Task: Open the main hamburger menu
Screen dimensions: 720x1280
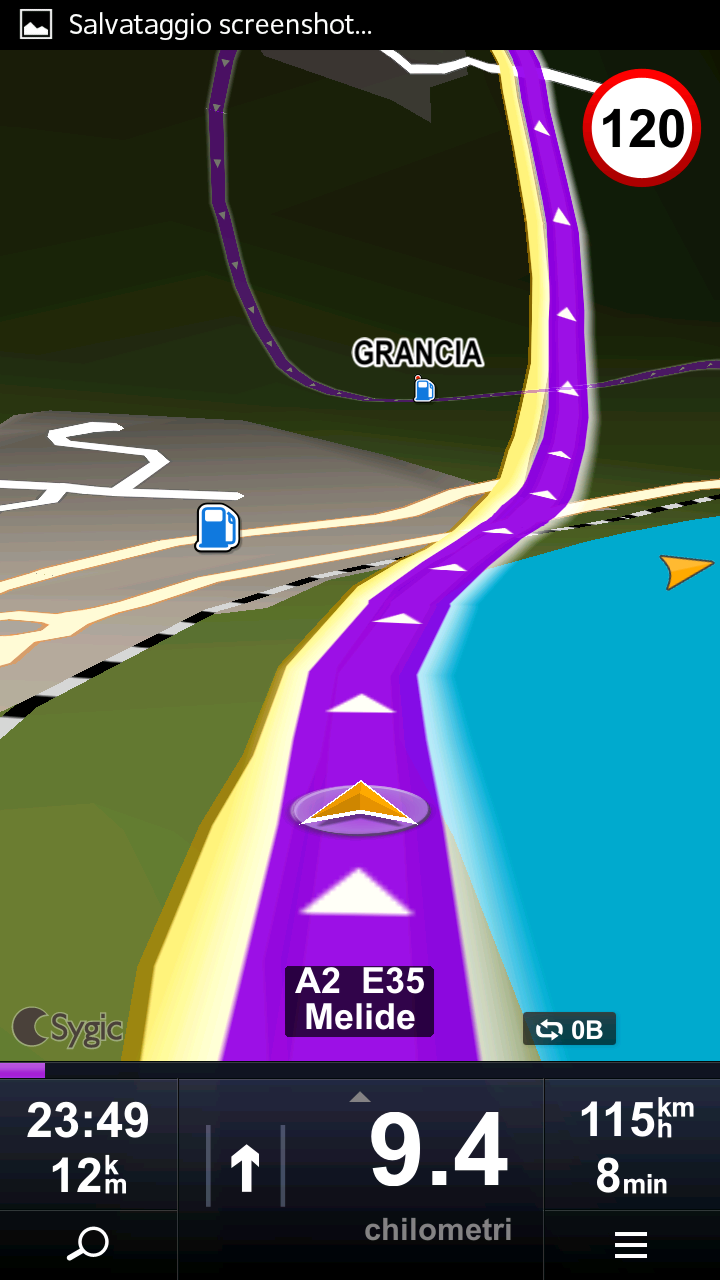Action: click(x=631, y=1245)
